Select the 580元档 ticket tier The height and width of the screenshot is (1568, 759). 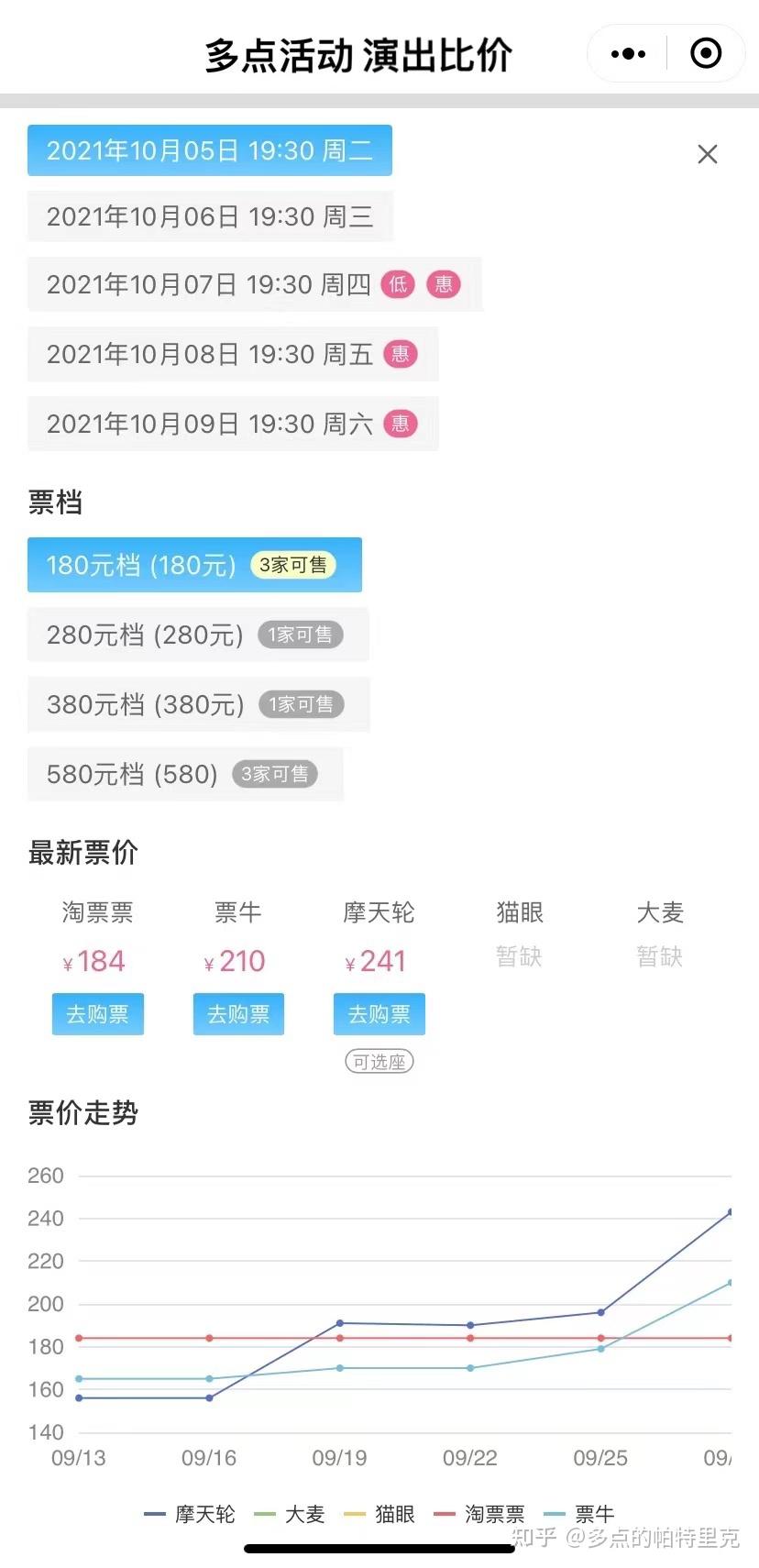(184, 774)
